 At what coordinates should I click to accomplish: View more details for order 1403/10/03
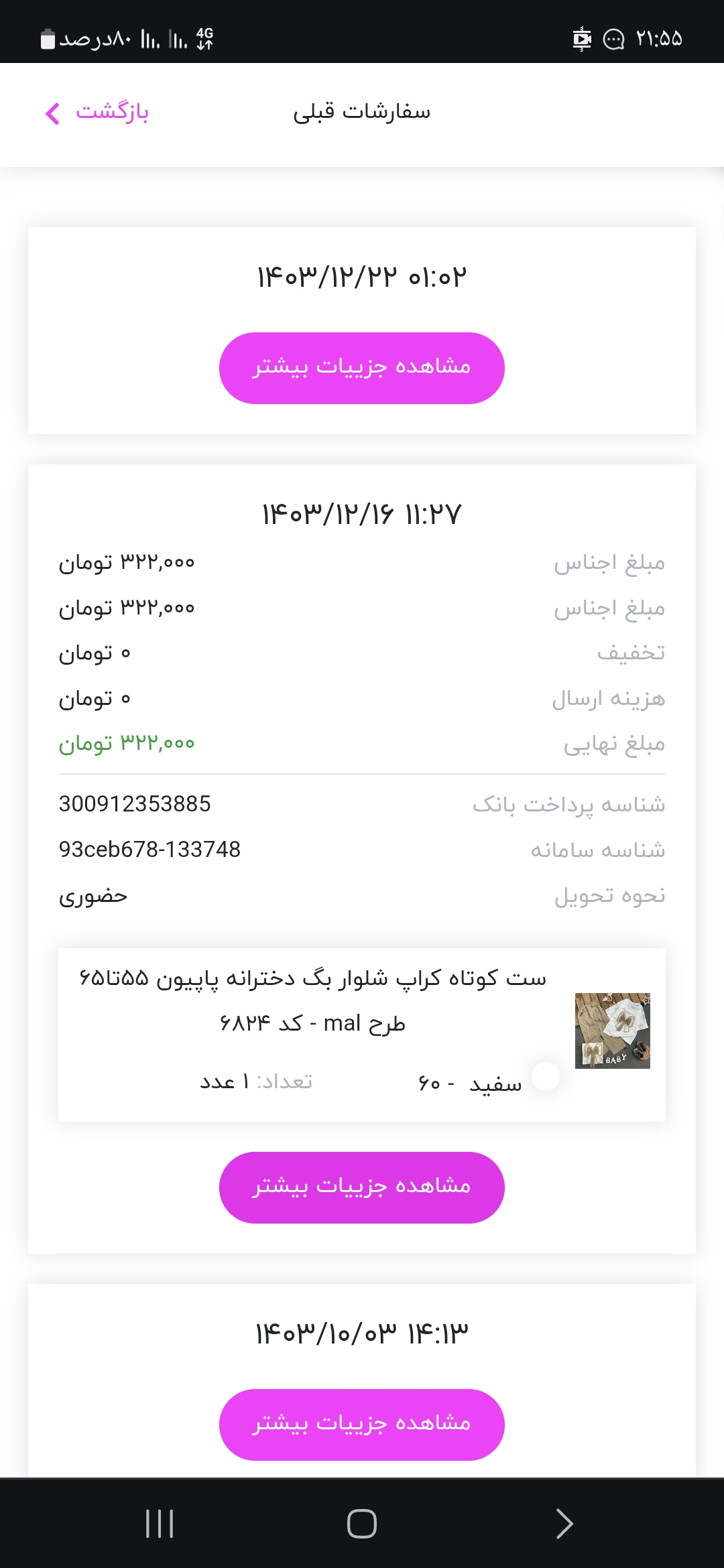click(362, 1425)
